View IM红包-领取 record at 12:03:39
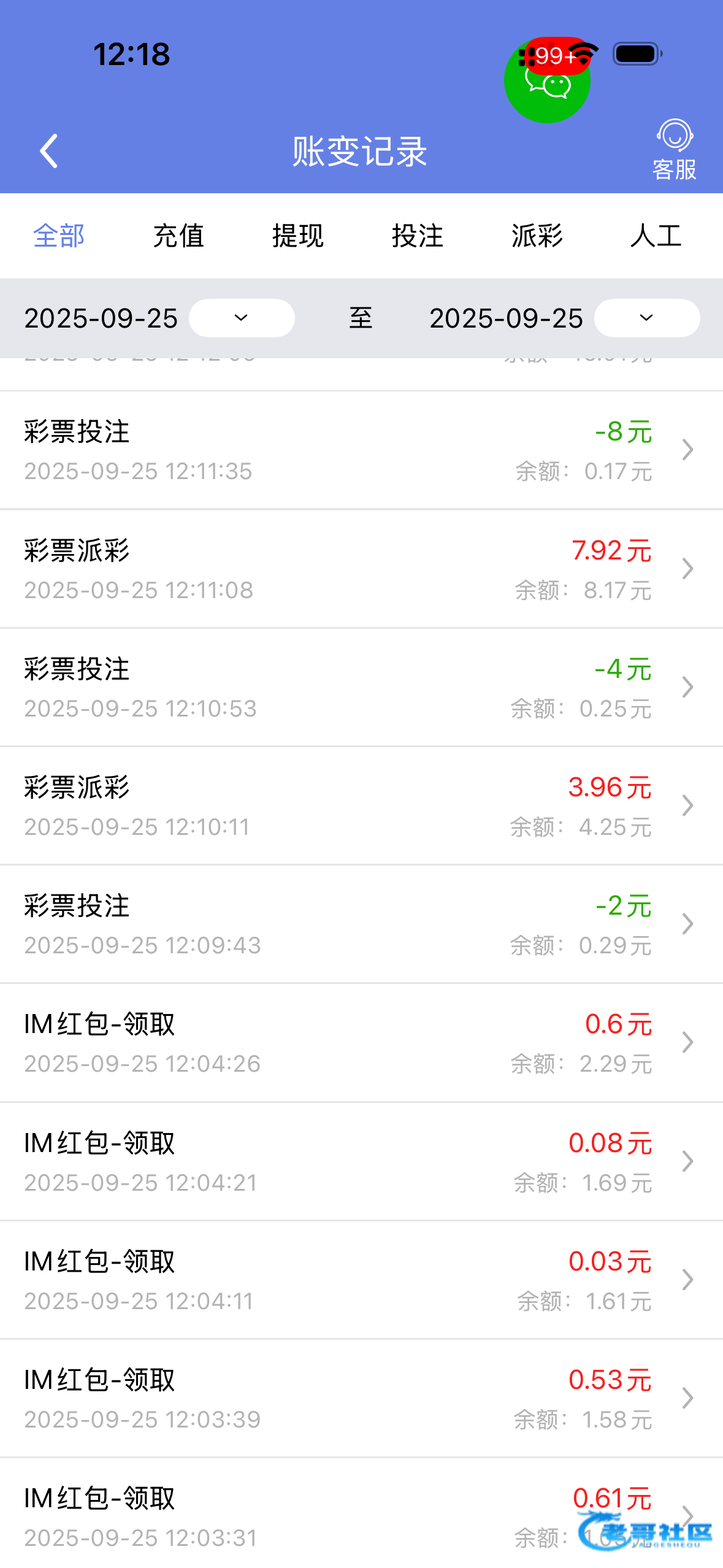This screenshot has width=723, height=1568. point(361,1398)
